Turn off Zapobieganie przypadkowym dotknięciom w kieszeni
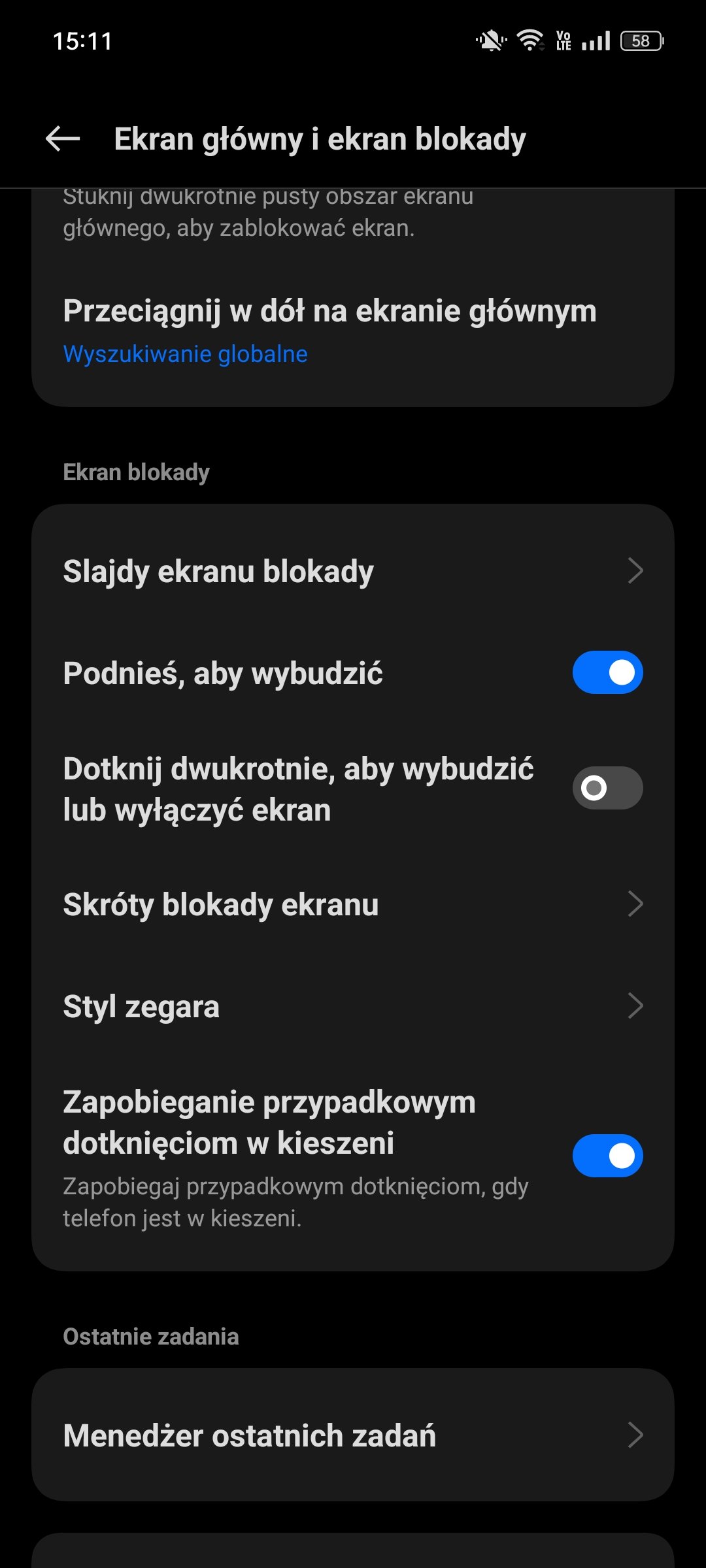The height and width of the screenshot is (1568, 706). [607, 1156]
